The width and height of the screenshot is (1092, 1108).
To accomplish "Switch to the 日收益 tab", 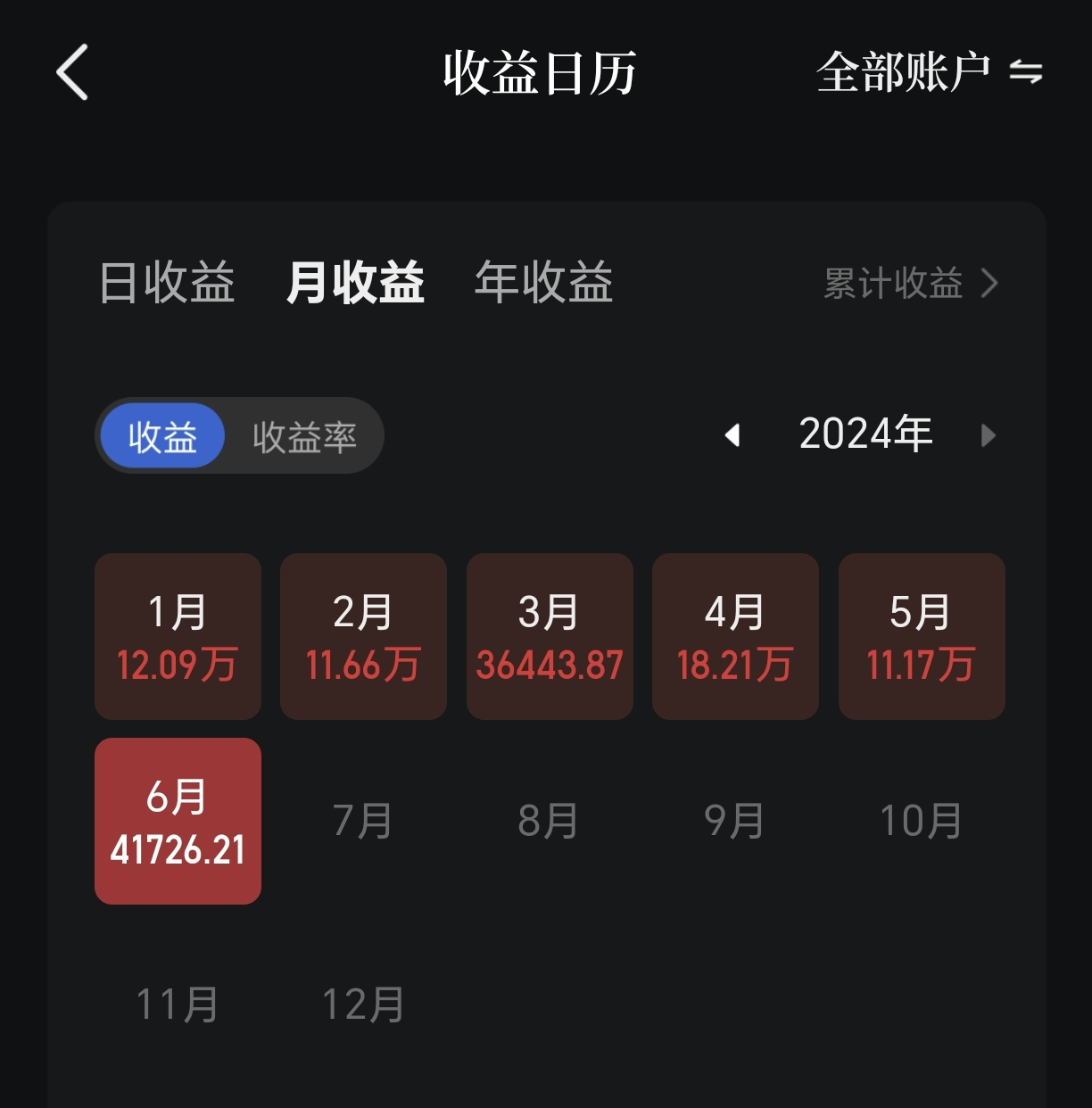I will tap(167, 283).
